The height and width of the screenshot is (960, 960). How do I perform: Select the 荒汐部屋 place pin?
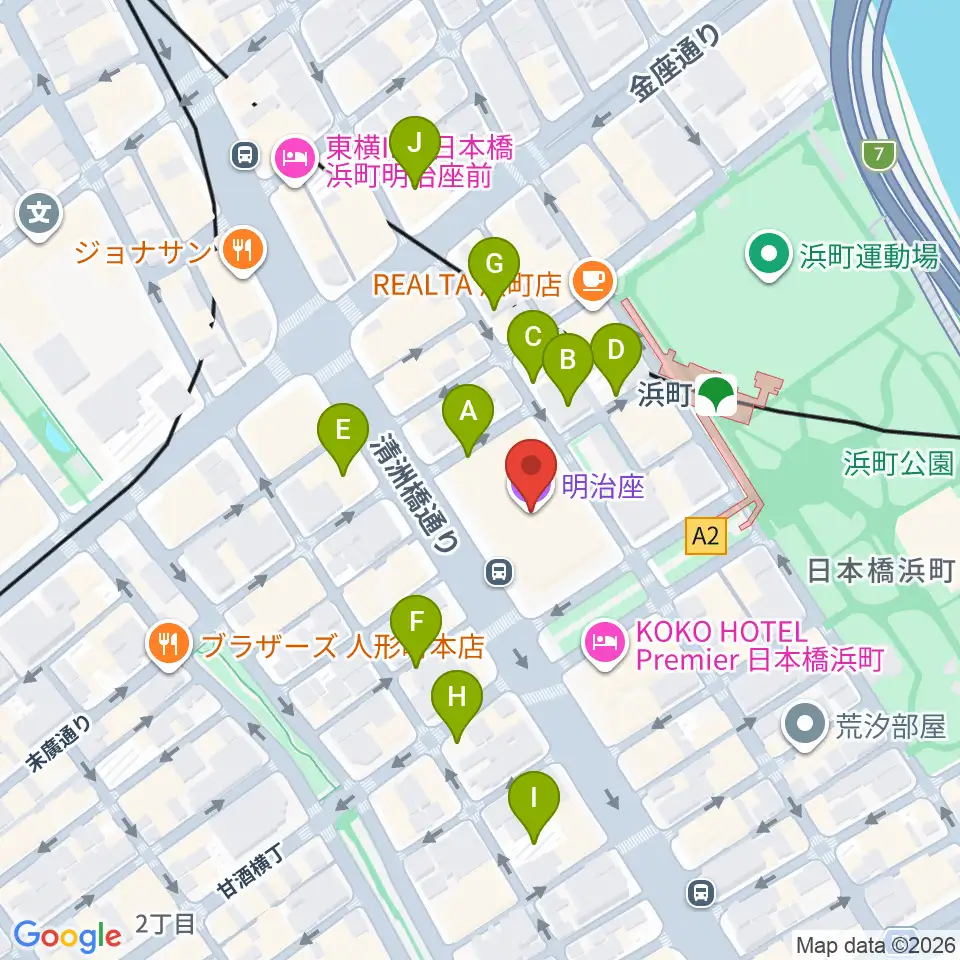click(x=804, y=726)
